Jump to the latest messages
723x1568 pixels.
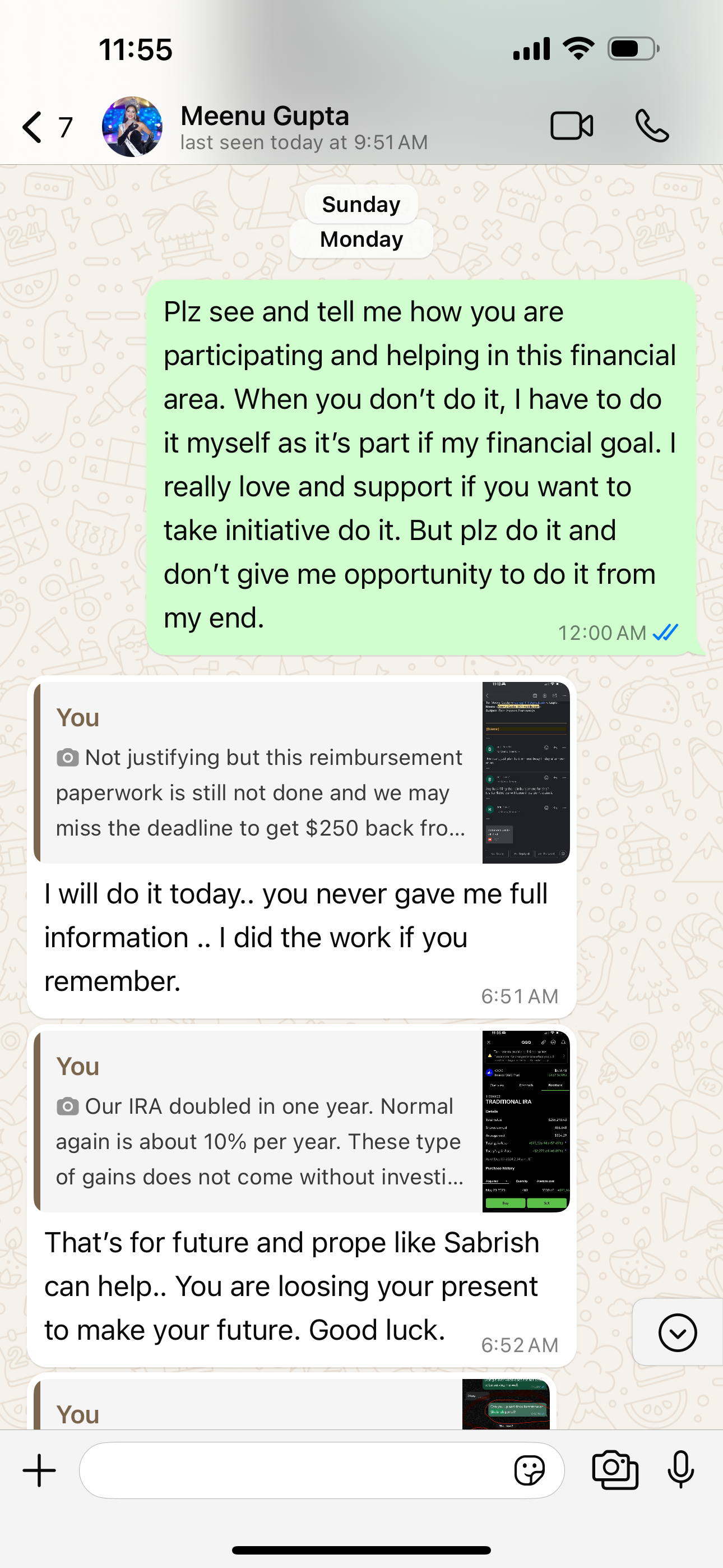click(x=676, y=1332)
